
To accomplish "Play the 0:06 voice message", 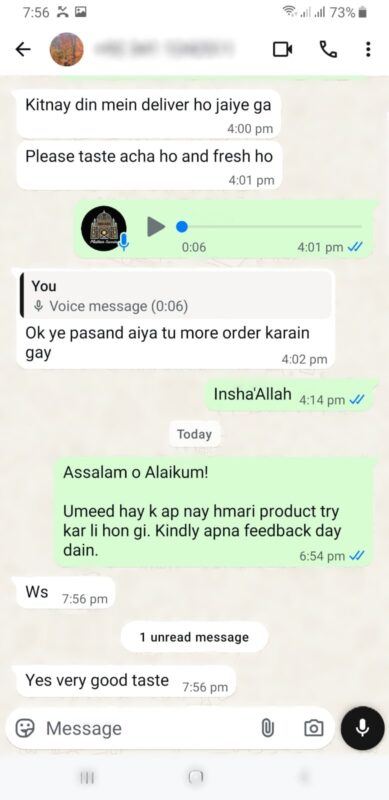I will coord(156,227).
